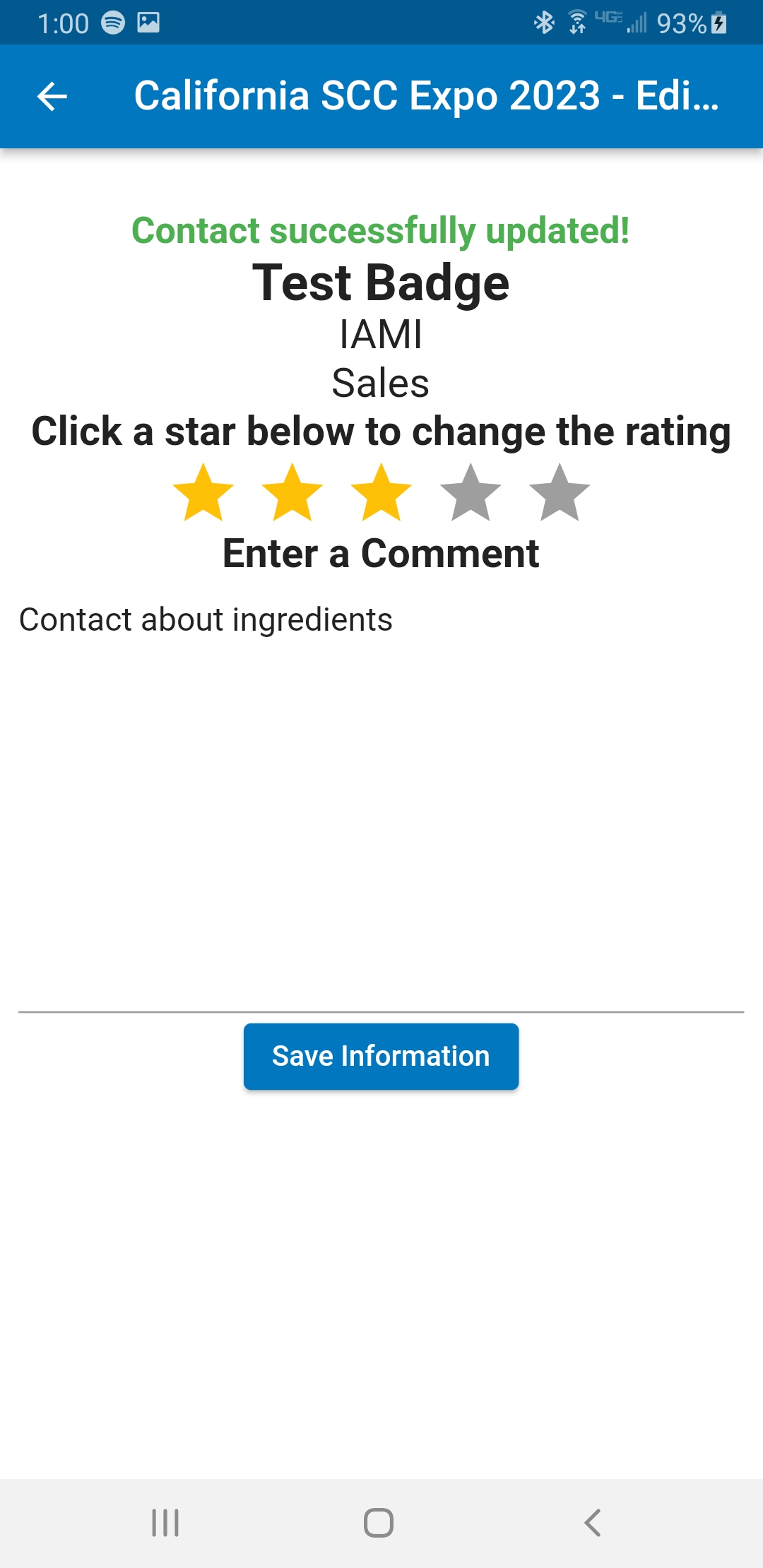This screenshot has width=763, height=1568.
Task: Open recent apps from navigation bar
Action: tap(165, 1523)
